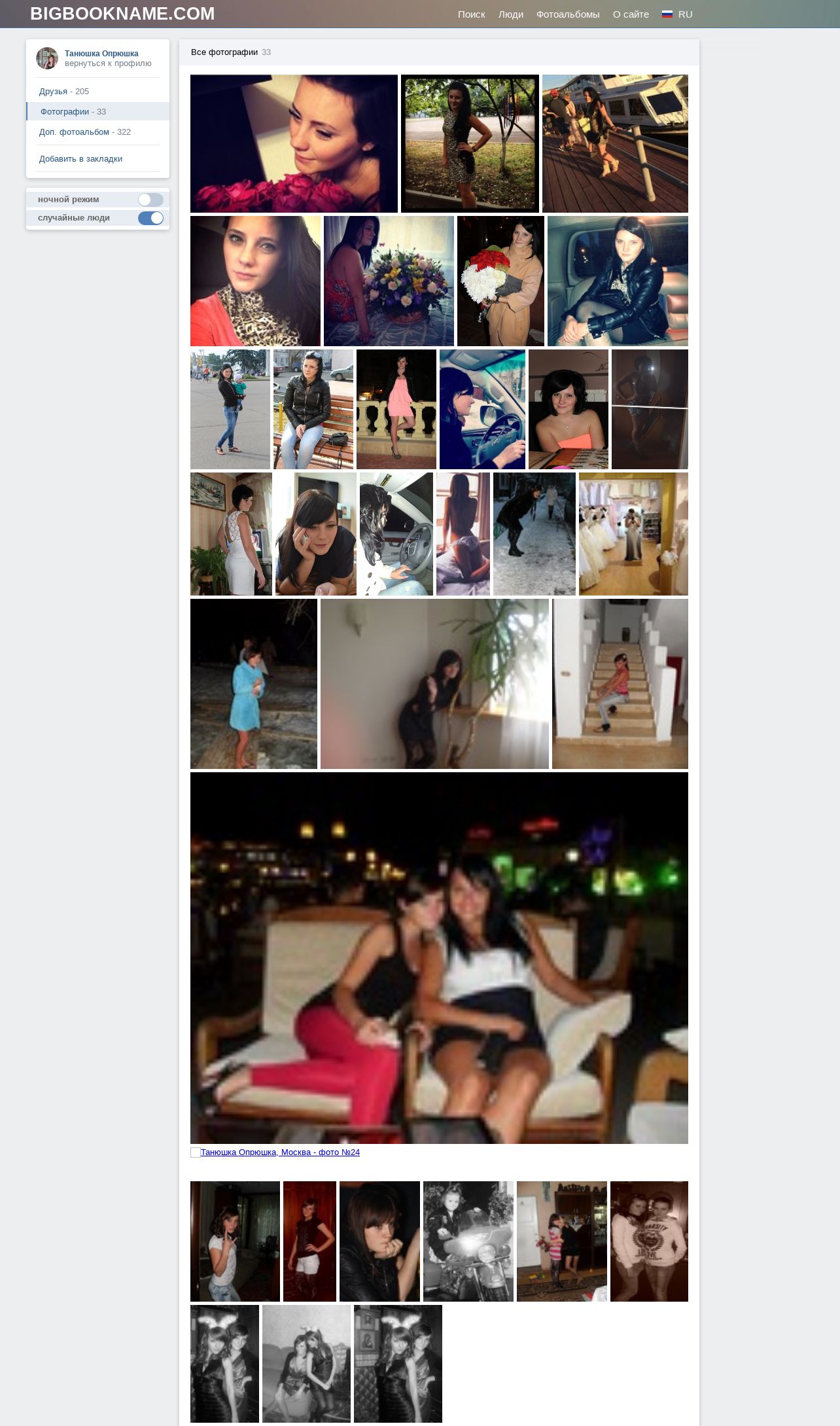Select the Фотографии menu item
This screenshot has width=840, height=1426.
click(97, 112)
